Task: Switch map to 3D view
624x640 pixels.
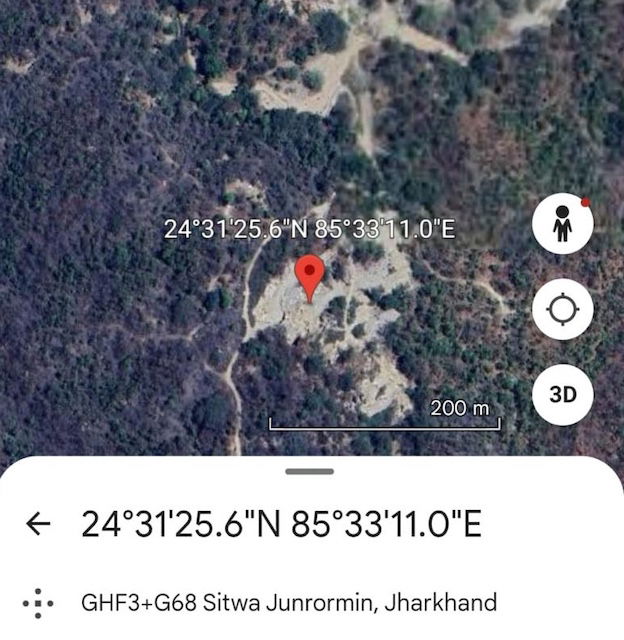Action: [x=563, y=394]
